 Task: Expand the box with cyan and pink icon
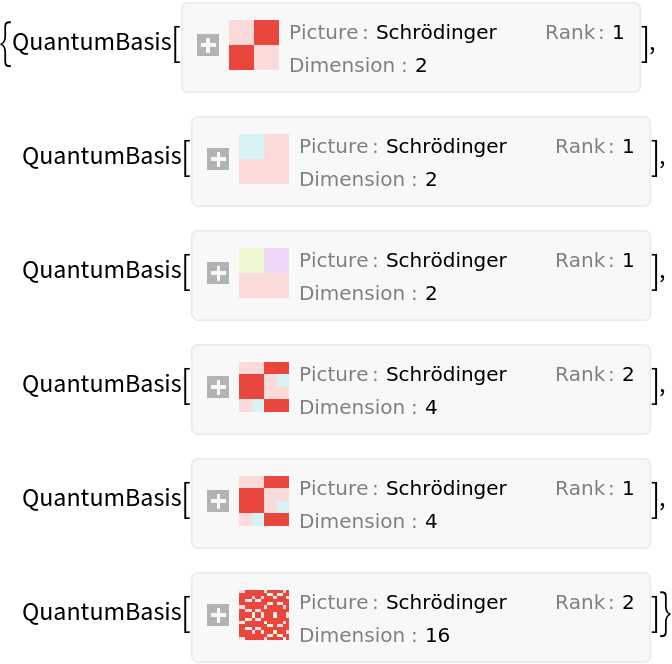click(218, 159)
